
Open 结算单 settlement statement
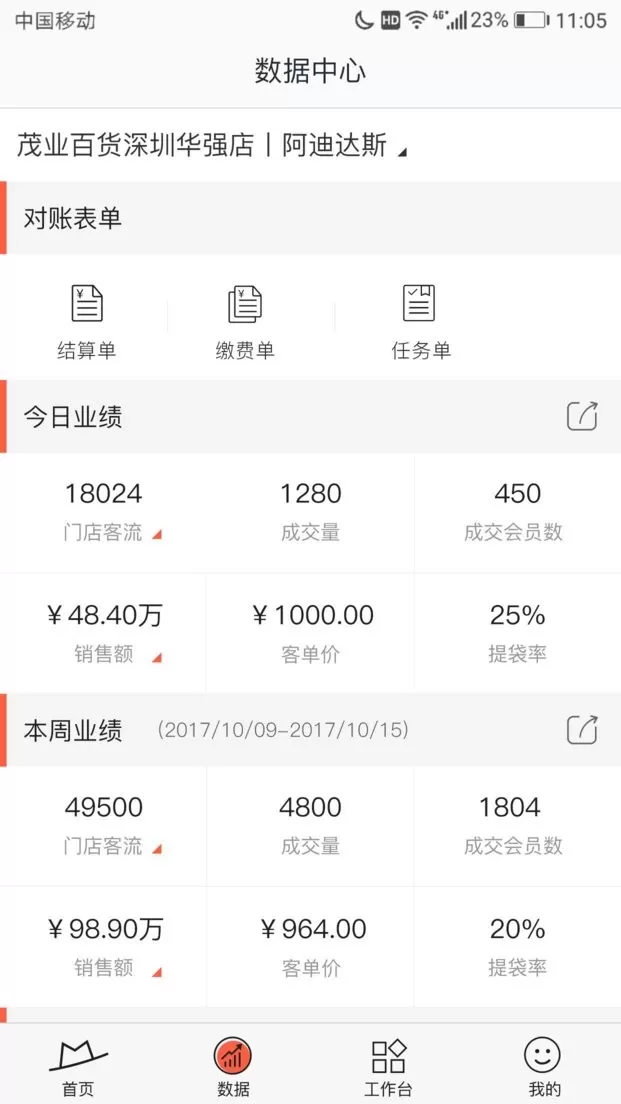tap(87, 322)
